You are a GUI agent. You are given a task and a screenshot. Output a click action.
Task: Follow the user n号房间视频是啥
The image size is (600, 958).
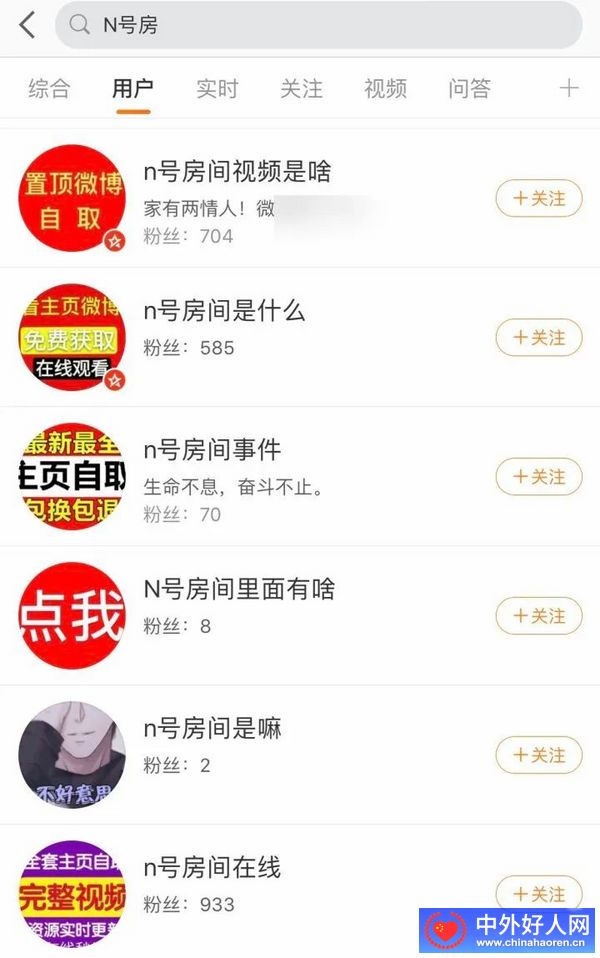coord(538,199)
